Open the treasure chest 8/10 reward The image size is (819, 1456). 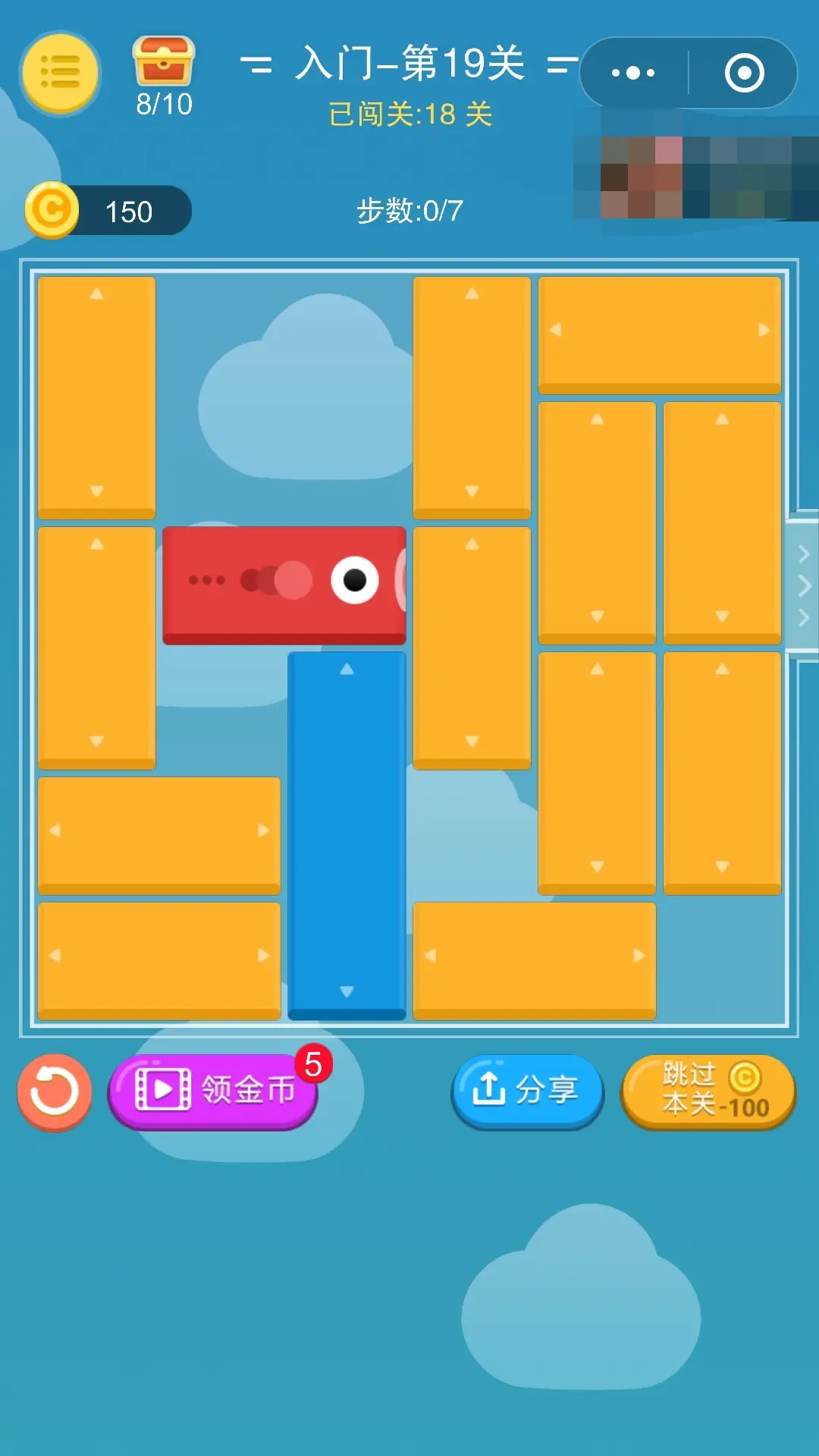pyautogui.click(x=164, y=62)
